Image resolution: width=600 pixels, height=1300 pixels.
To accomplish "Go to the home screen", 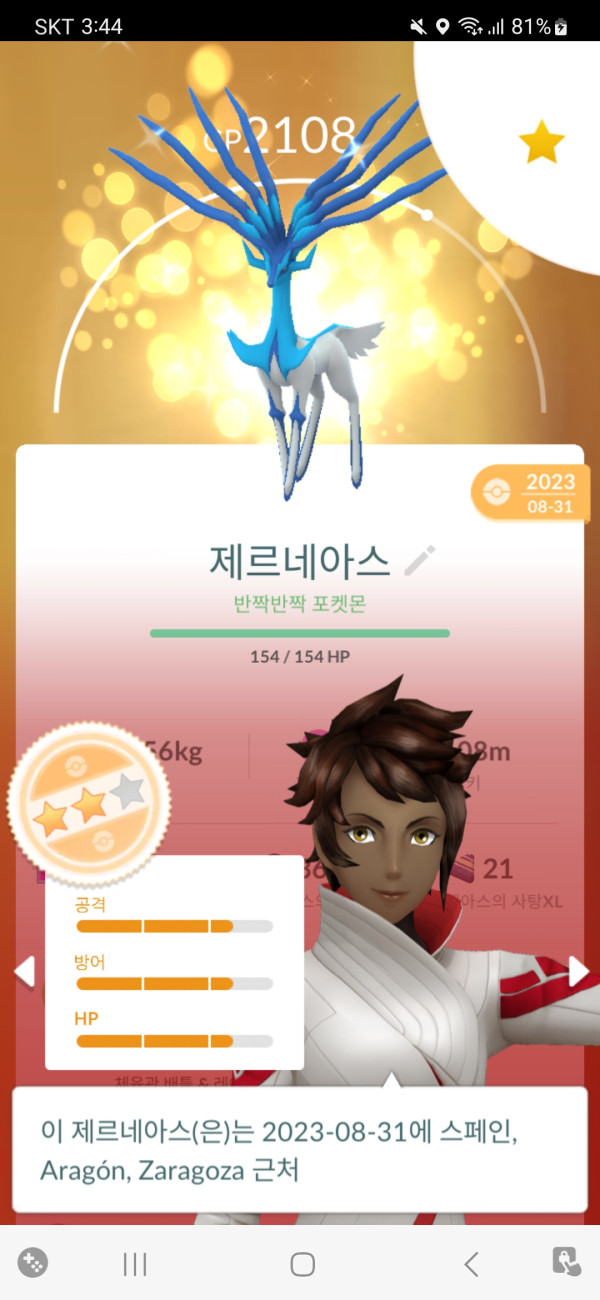I will [302, 1264].
